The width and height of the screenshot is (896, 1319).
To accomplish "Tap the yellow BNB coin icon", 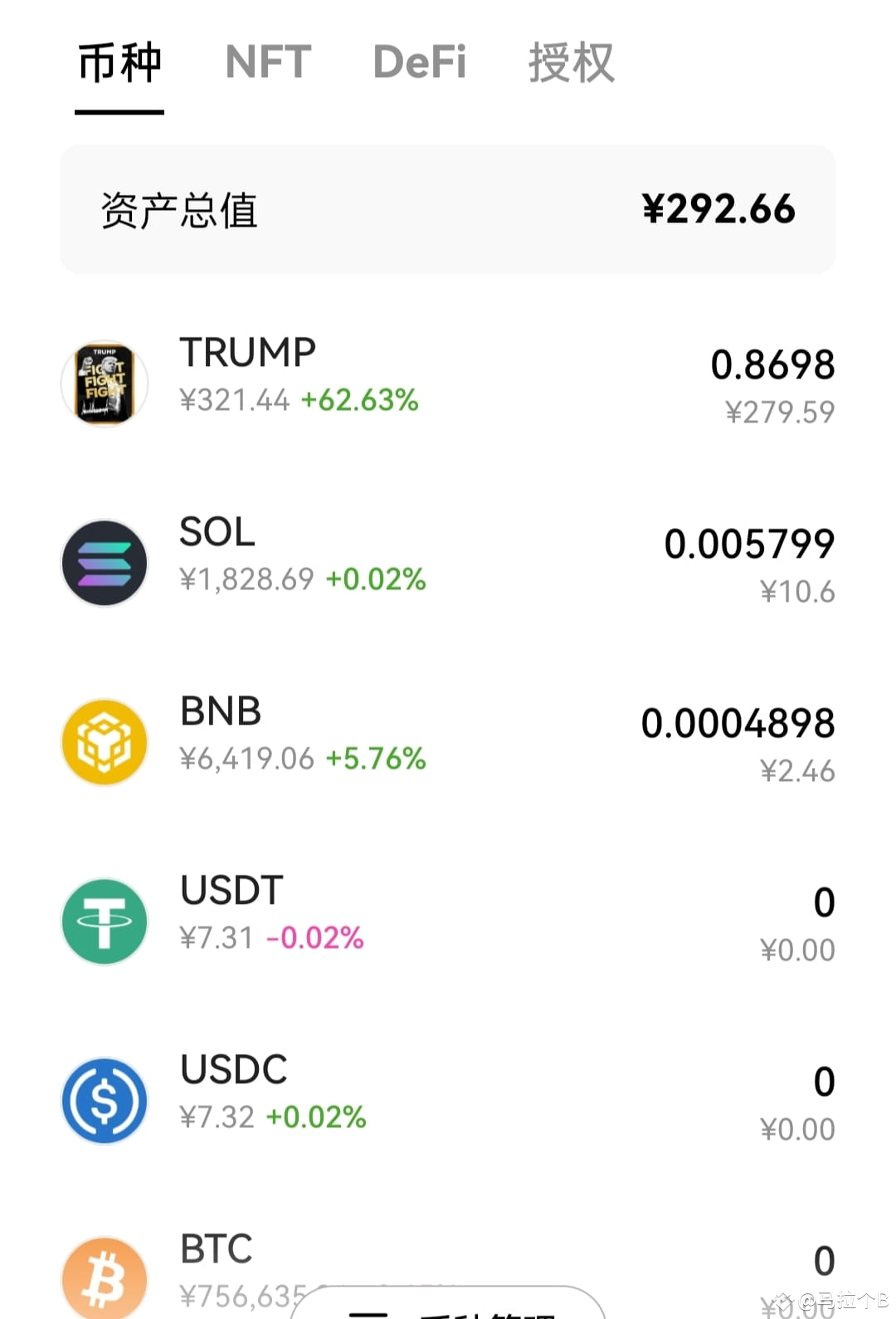I will [105, 741].
